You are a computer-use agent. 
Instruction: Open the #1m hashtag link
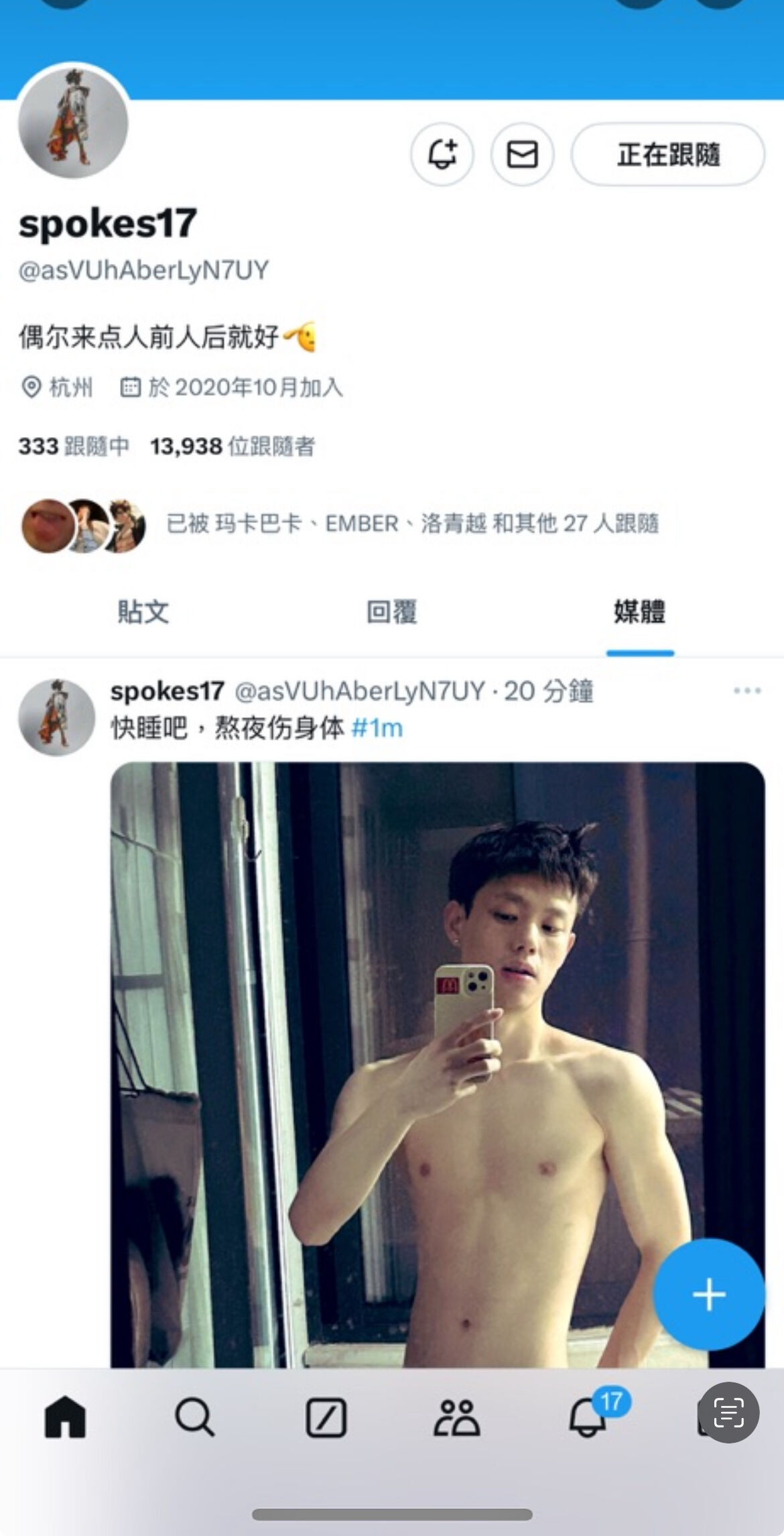[377, 728]
